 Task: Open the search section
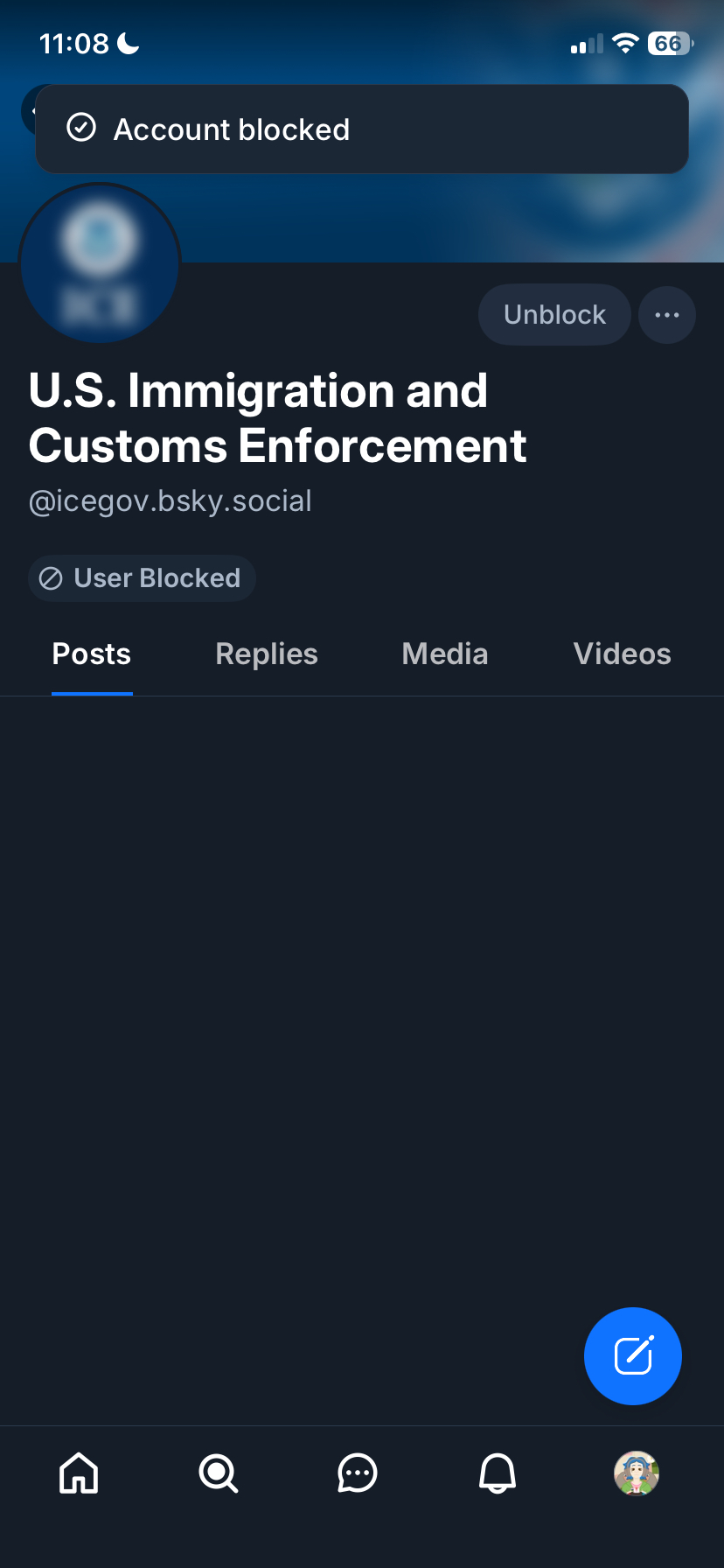click(218, 1473)
